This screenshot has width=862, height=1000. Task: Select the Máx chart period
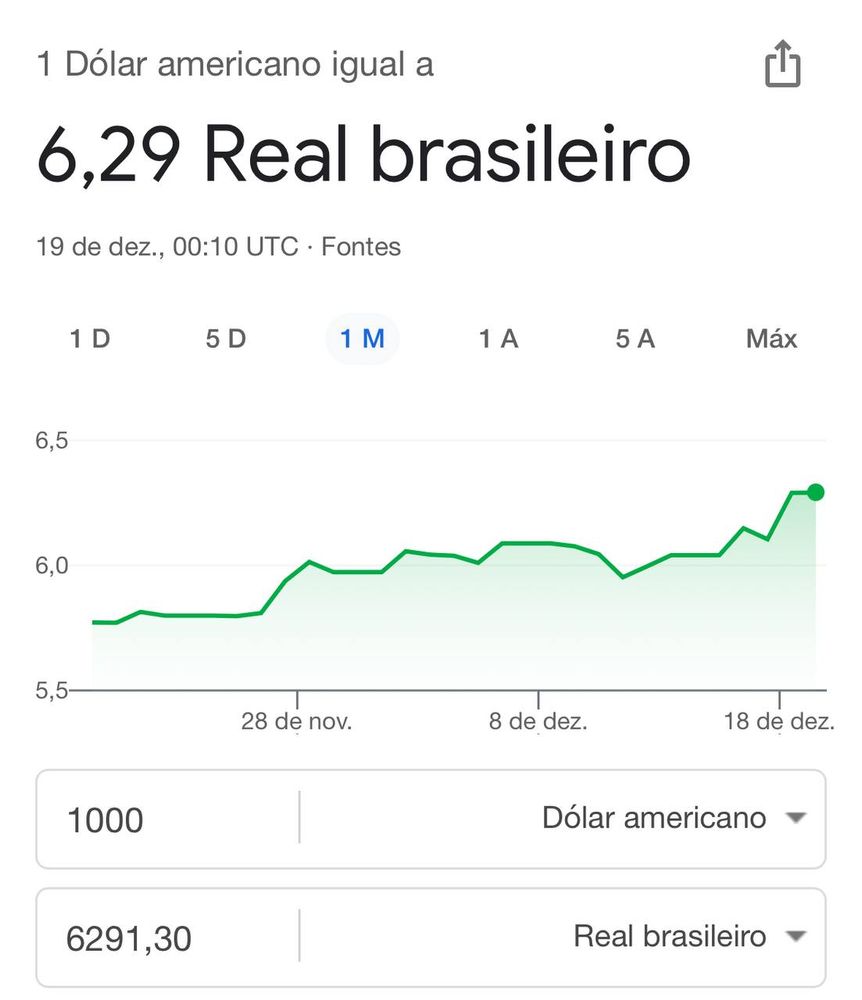click(x=770, y=339)
